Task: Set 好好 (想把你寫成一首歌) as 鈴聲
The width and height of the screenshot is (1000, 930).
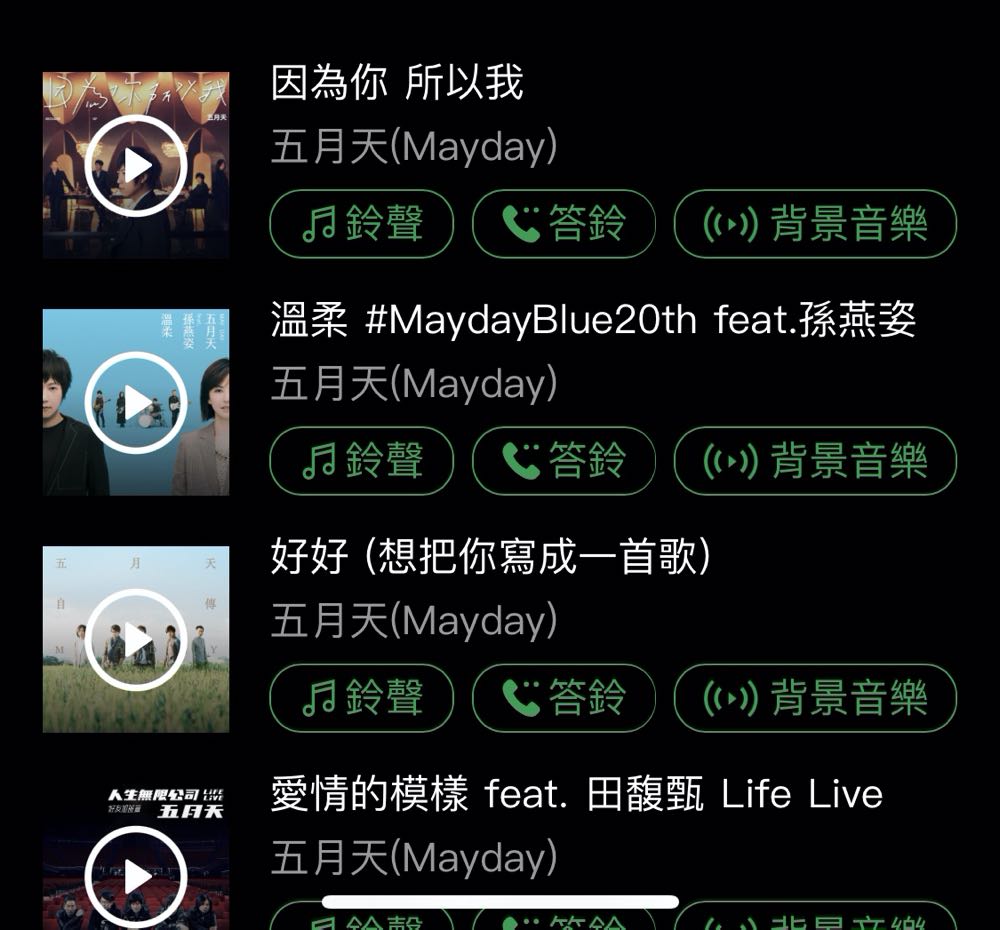Action: tap(362, 698)
